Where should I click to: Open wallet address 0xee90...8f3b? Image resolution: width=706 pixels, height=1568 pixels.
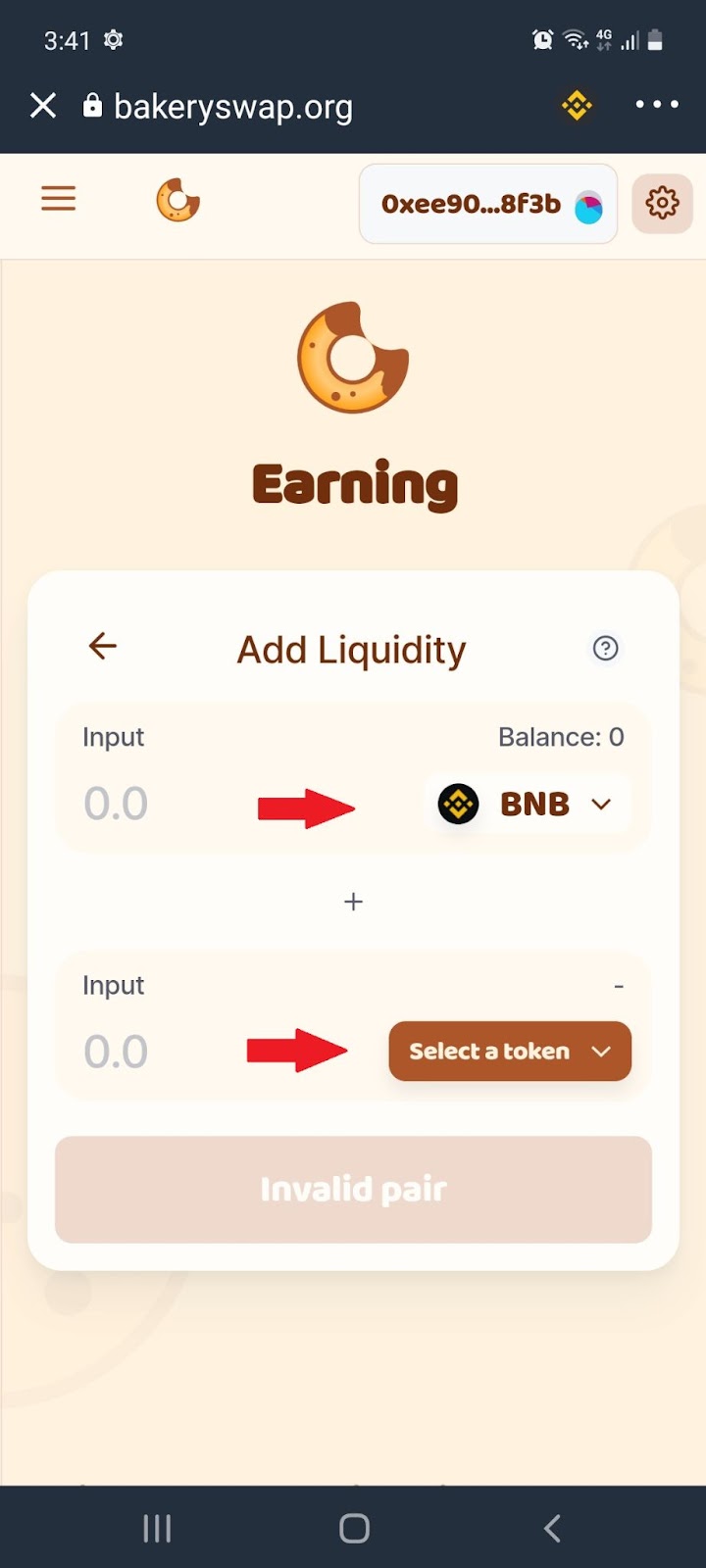point(487,204)
